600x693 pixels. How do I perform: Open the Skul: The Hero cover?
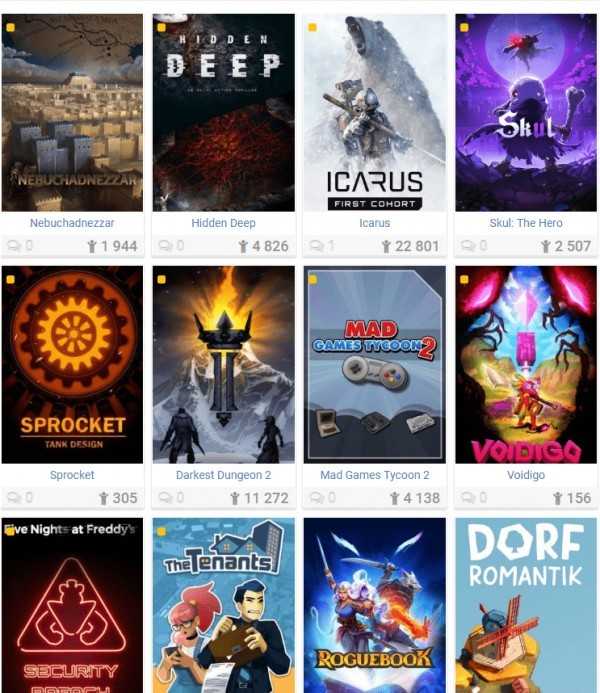[x=525, y=112]
